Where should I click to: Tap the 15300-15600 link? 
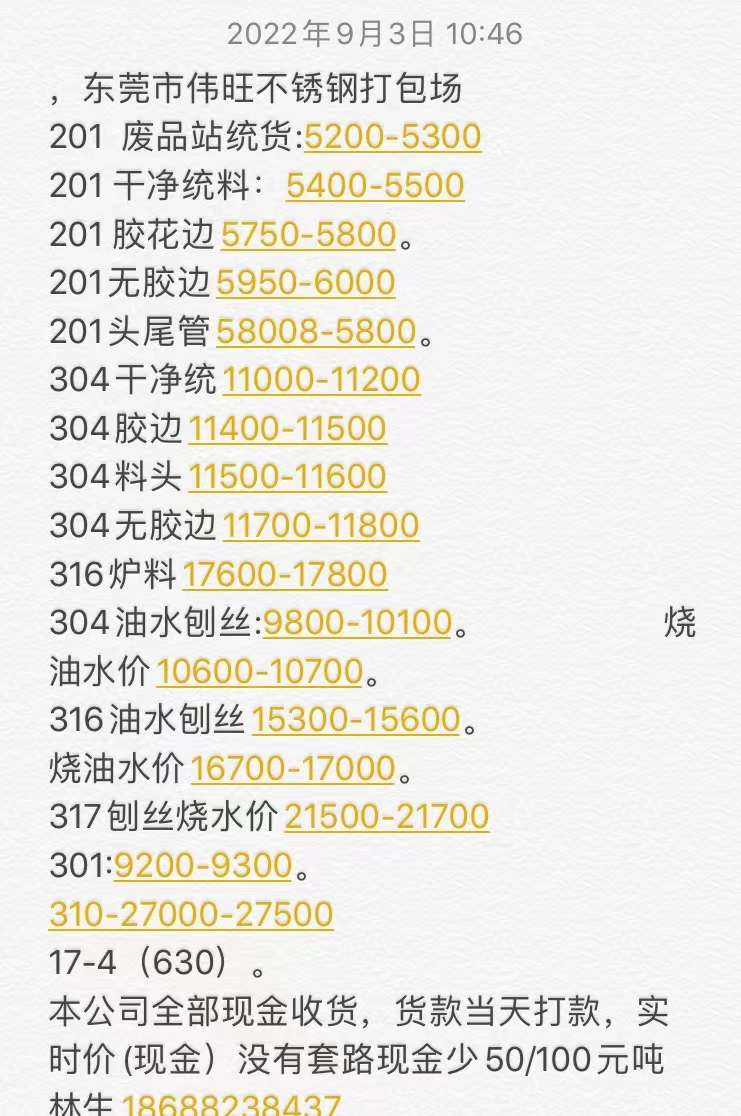pyautogui.click(x=355, y=720)
